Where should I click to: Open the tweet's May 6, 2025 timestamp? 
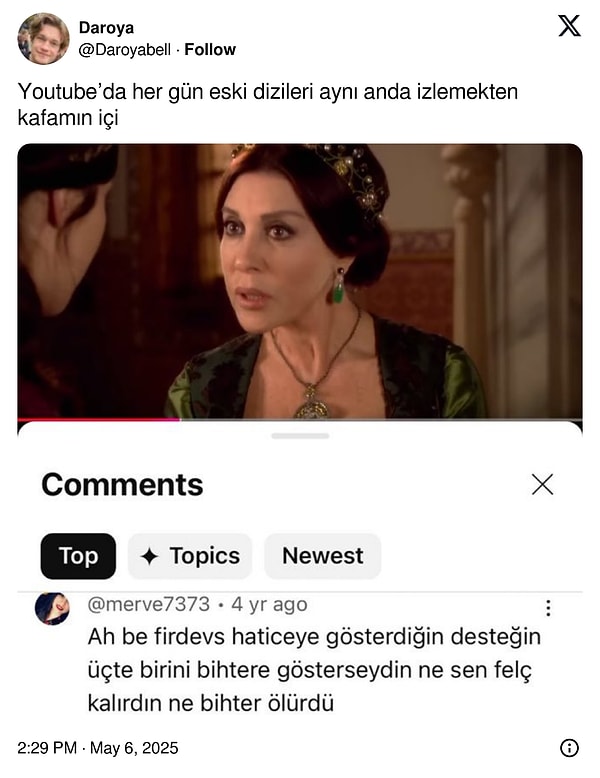[98, 748]
